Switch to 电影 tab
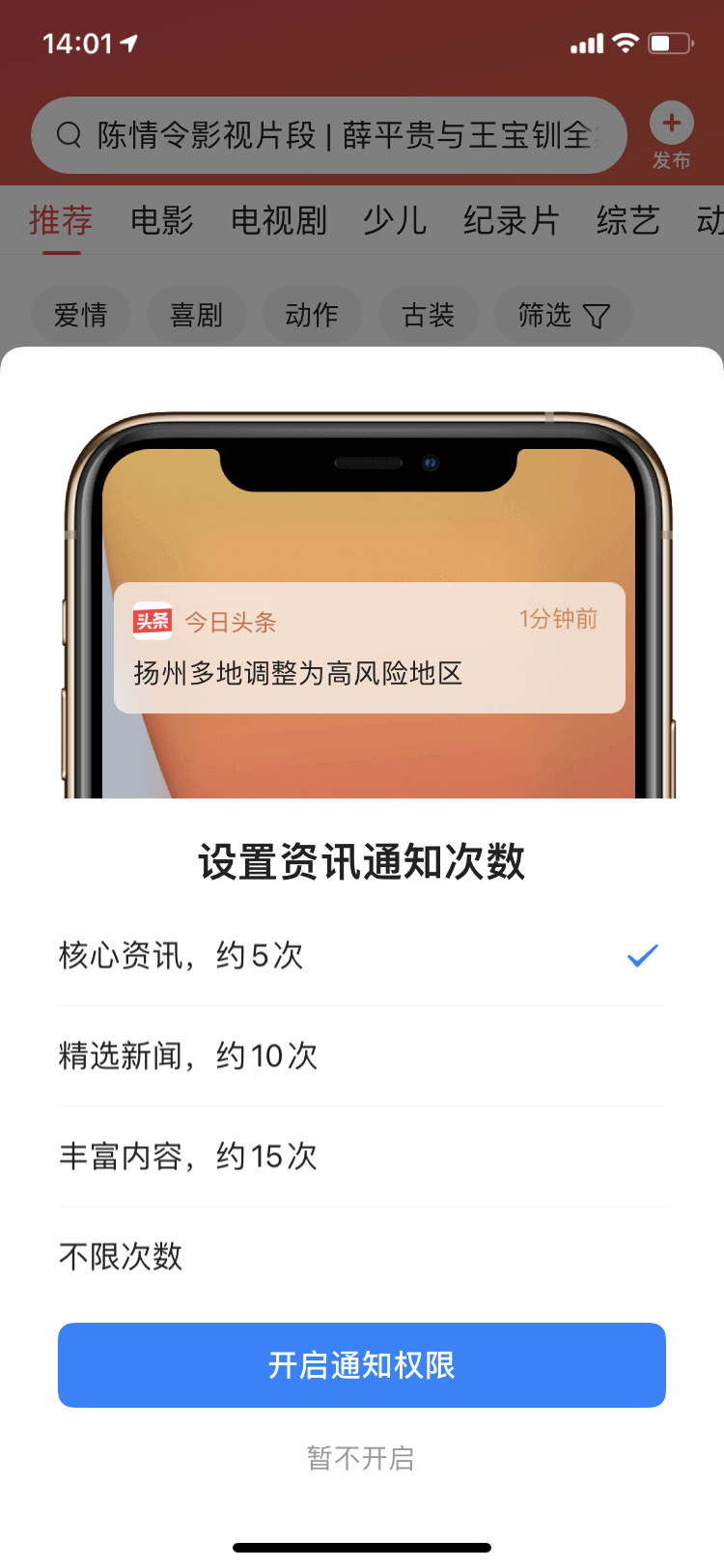Screen dimensions: 724x1568 (x=162, y=220)
